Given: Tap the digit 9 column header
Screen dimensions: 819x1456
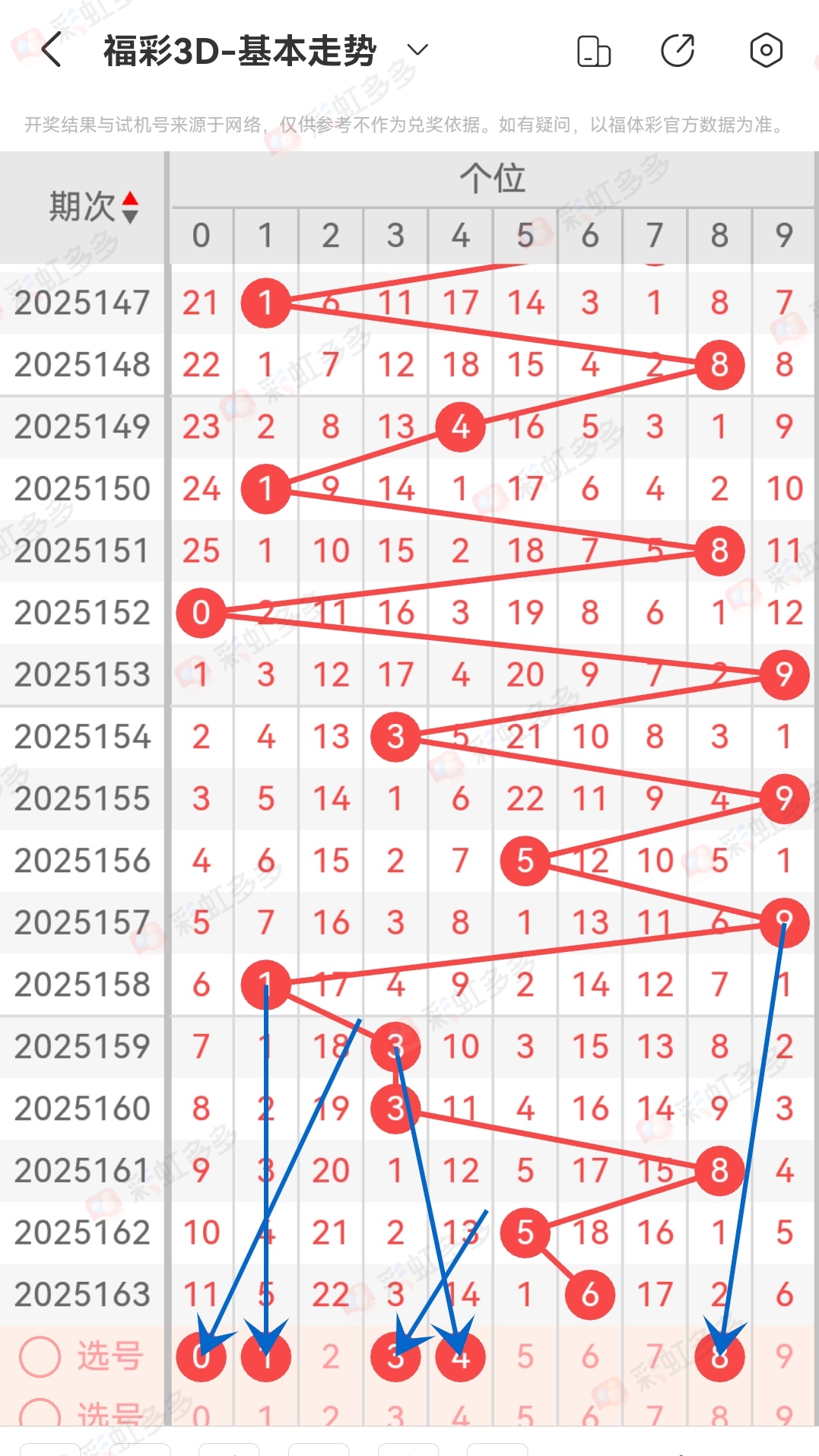Looking at the screenshot, I should pos(783,235).
